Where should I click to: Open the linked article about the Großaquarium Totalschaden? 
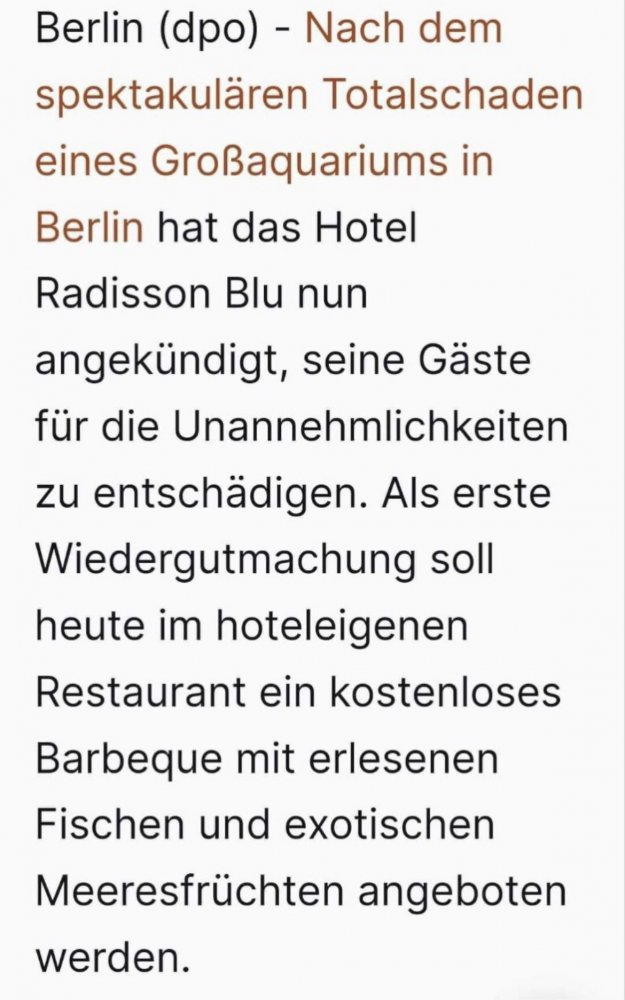coord(308,95)
